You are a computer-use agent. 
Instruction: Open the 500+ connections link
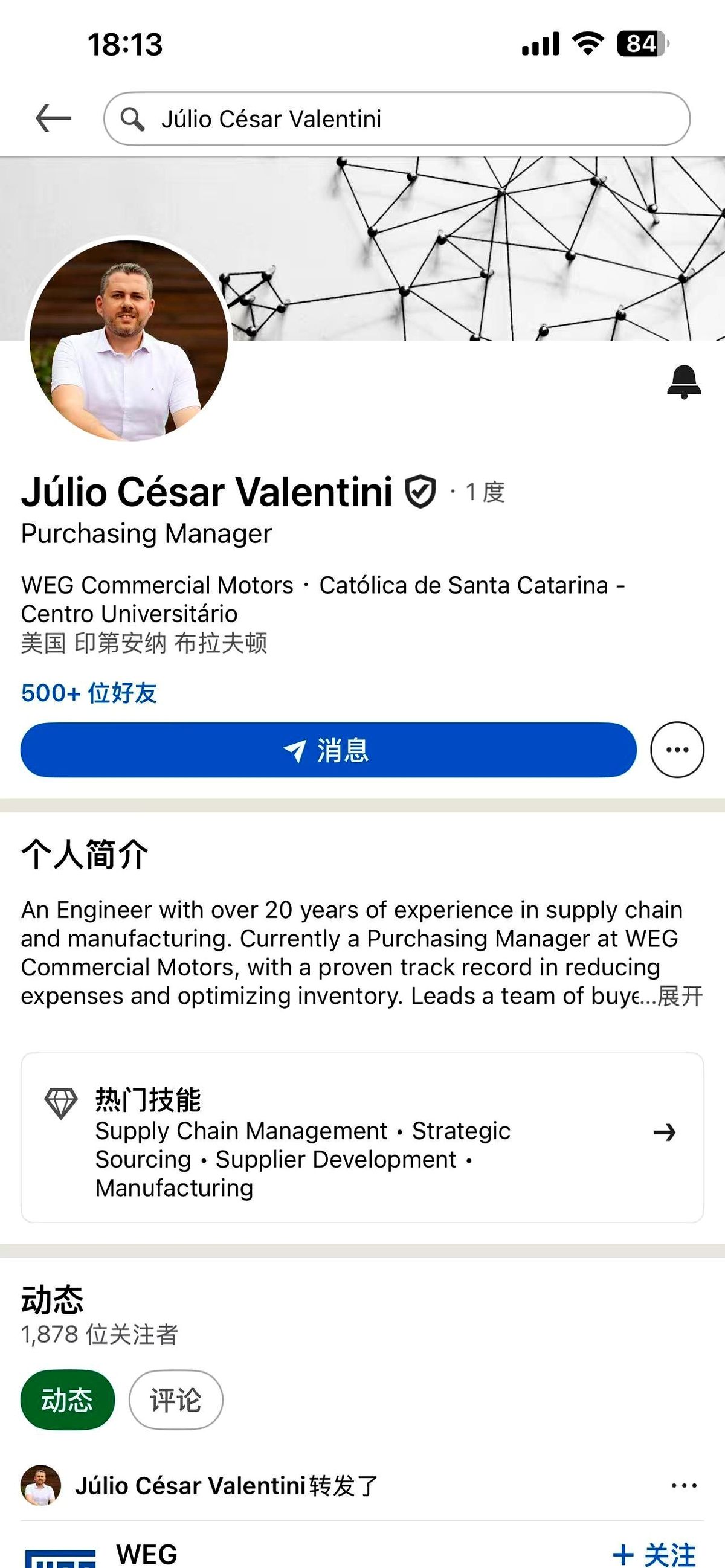89,693
